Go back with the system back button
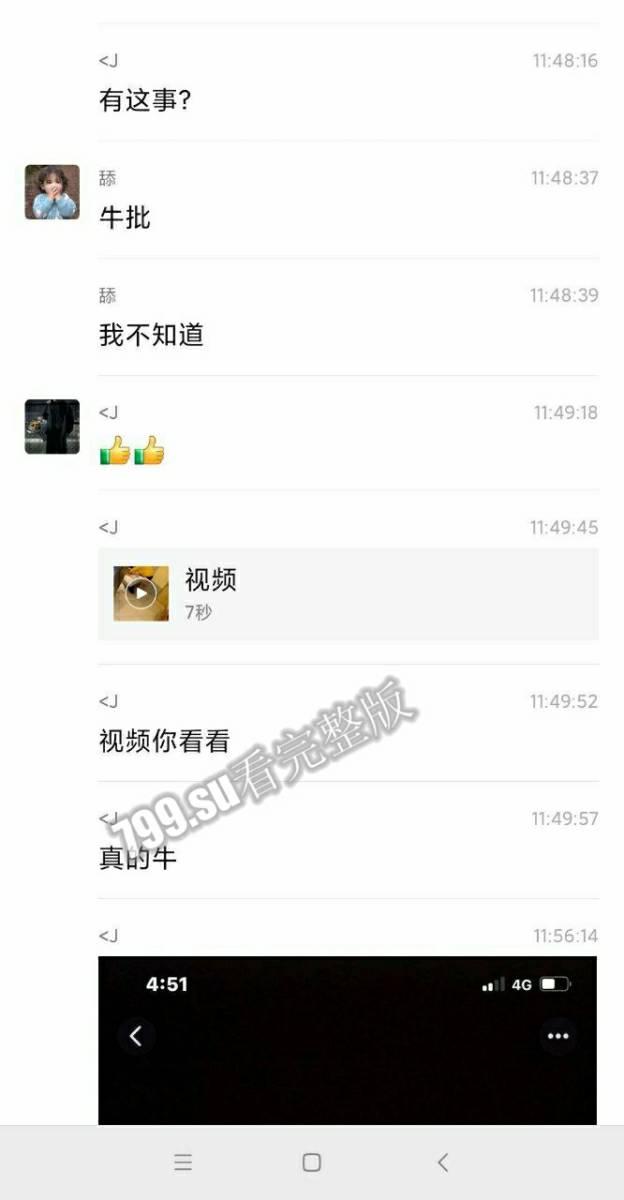The image size is (624, 1200). click(x=443, y=1162)
